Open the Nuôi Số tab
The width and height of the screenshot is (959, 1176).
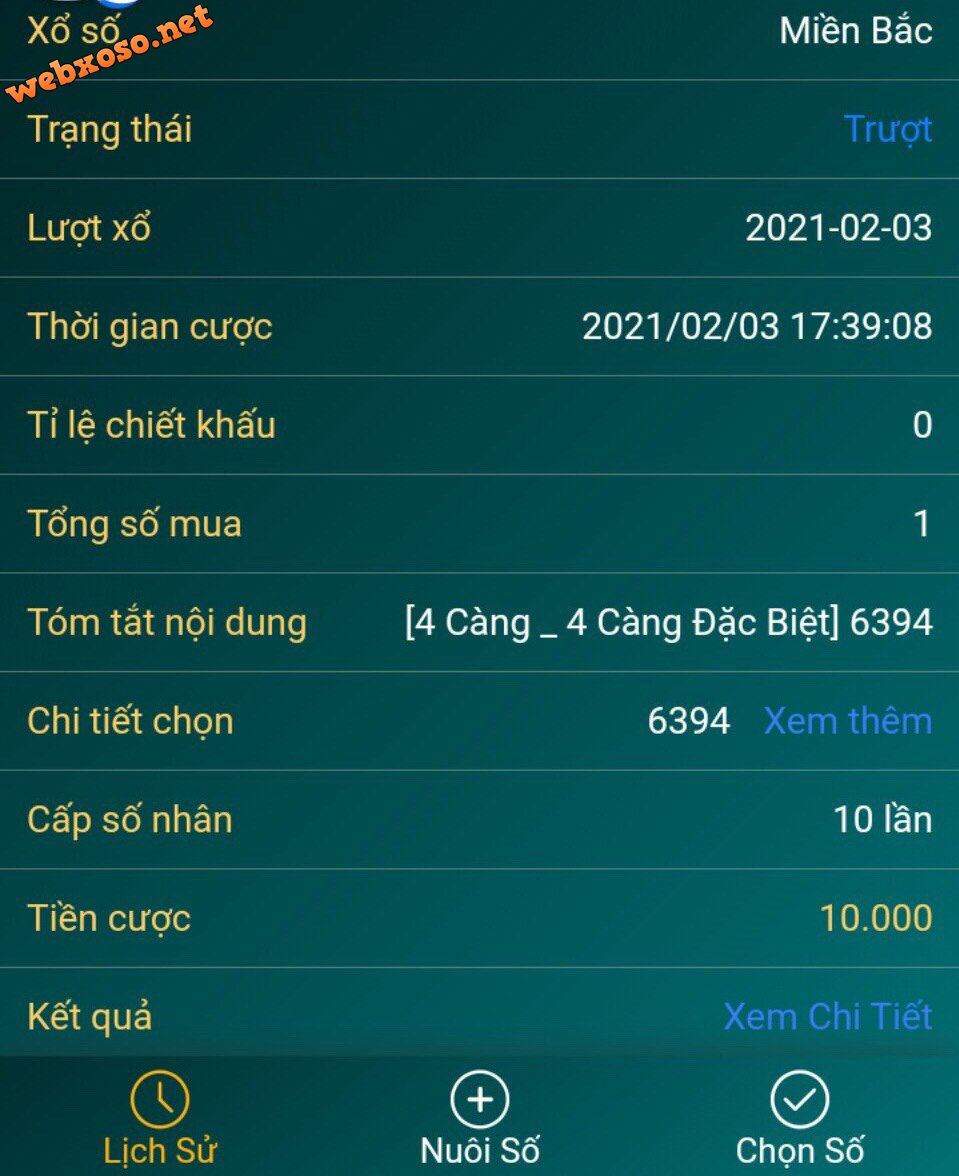[480, 1118]
